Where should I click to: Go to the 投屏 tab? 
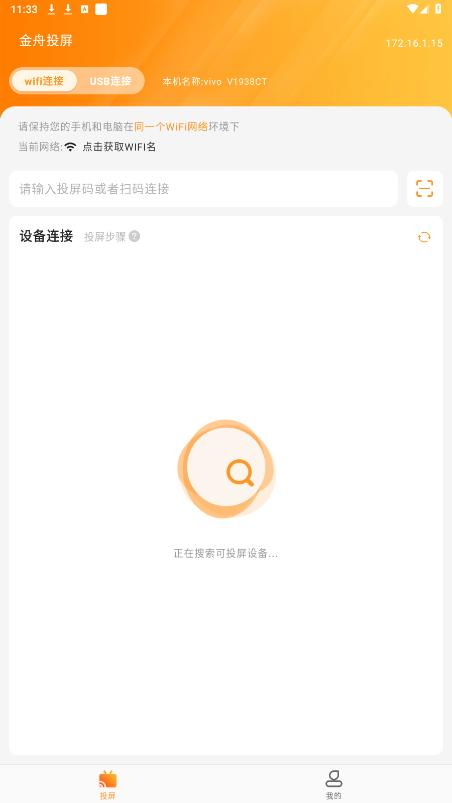point(108,785)
